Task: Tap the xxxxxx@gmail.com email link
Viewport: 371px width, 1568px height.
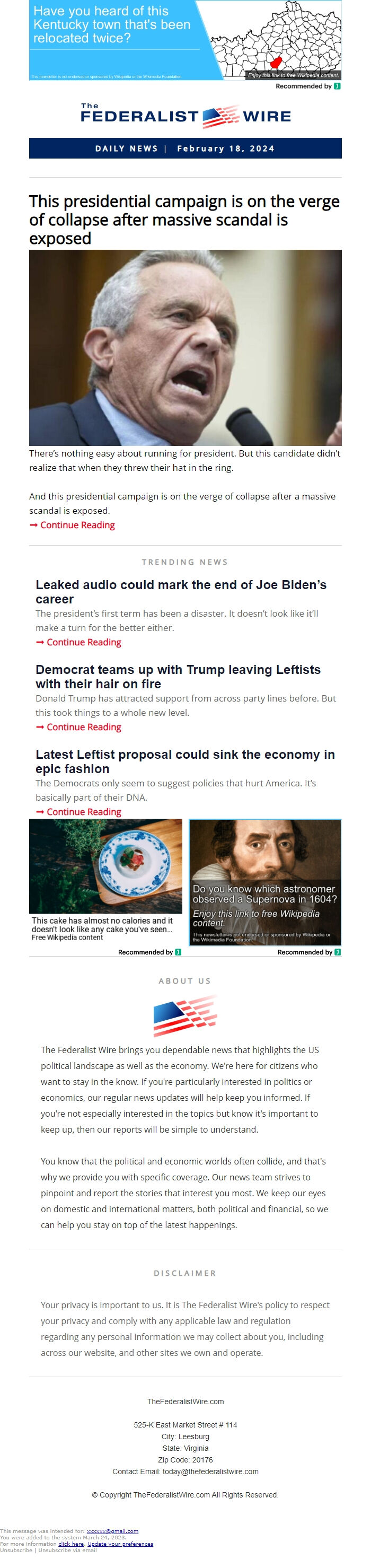Action: 112,1530
